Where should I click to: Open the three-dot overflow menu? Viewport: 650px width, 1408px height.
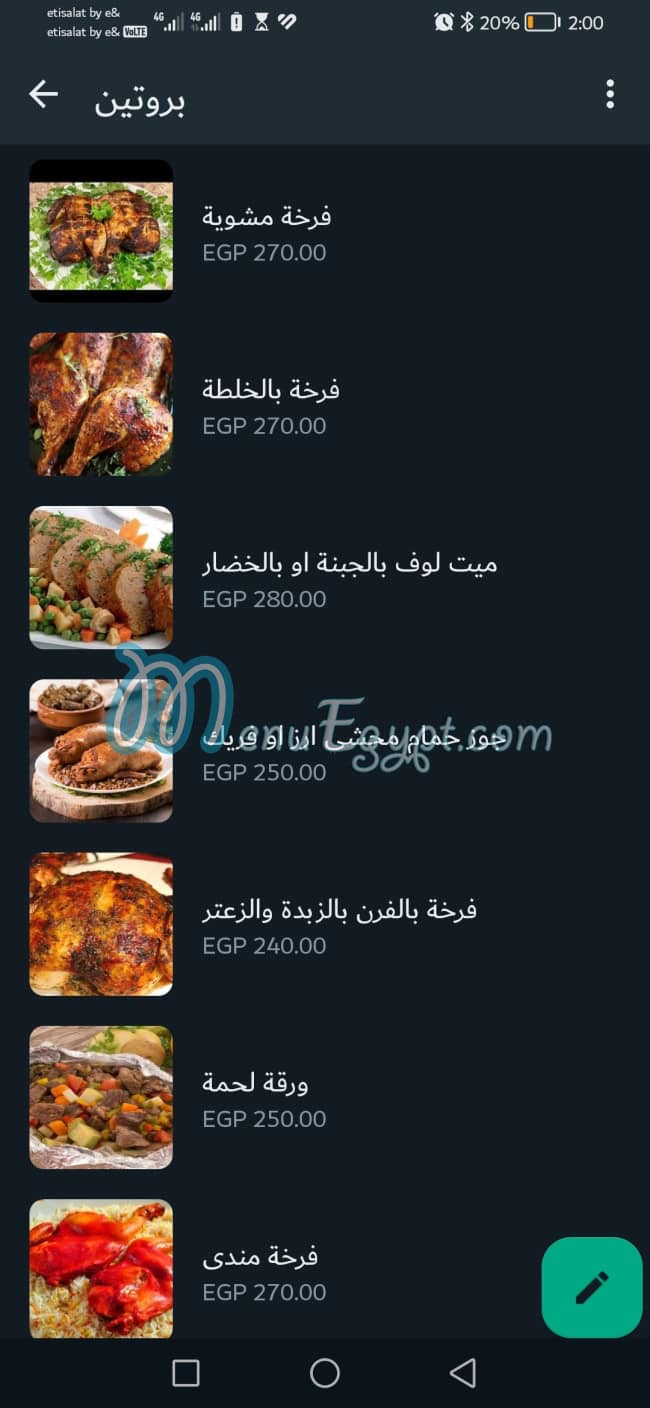coord(609,95)
